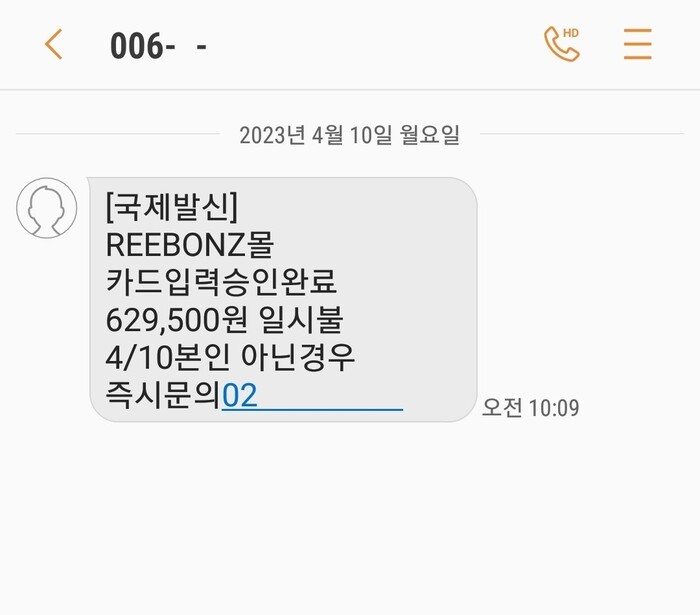Start an HD call to this number

pyautogui.click(x=561, y=45)
